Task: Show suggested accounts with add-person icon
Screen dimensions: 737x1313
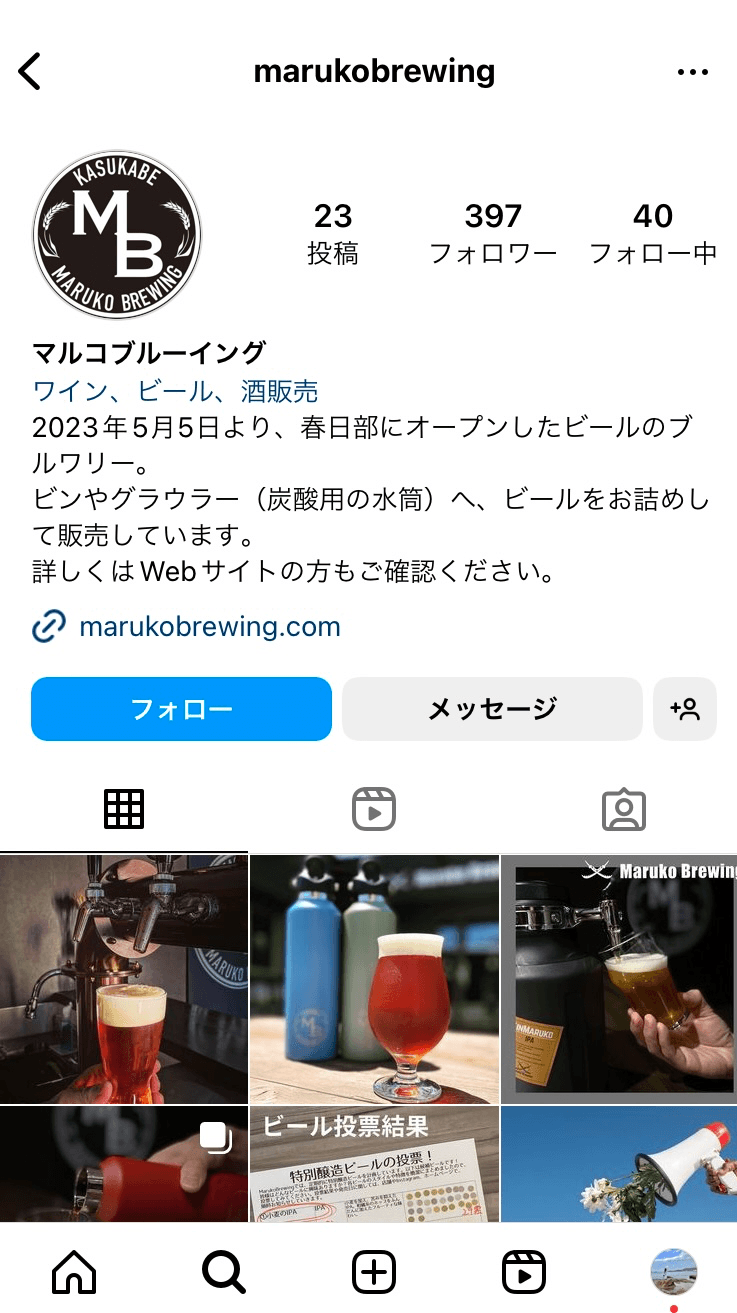Action: click(685, 709)
